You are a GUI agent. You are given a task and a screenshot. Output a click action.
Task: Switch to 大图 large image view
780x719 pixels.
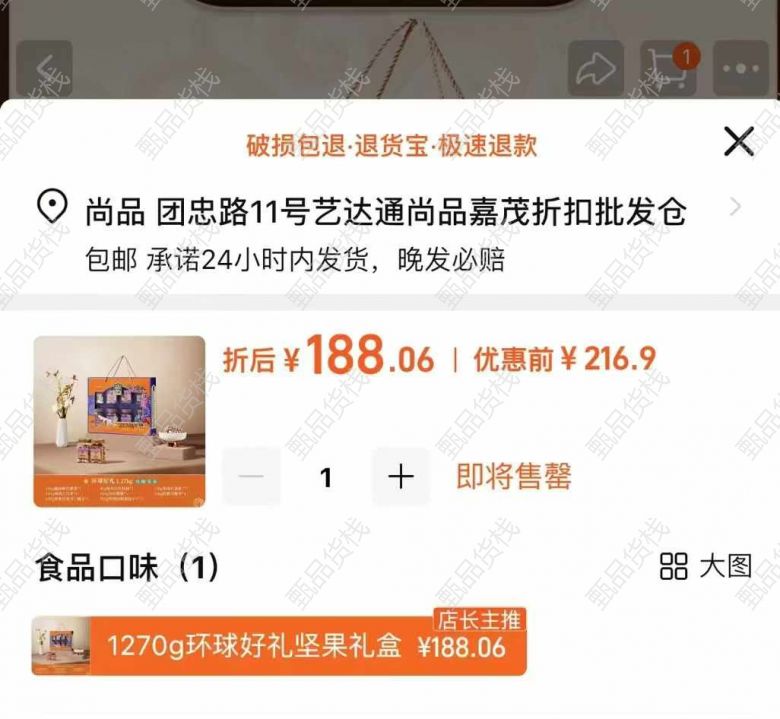coord(706,565)
